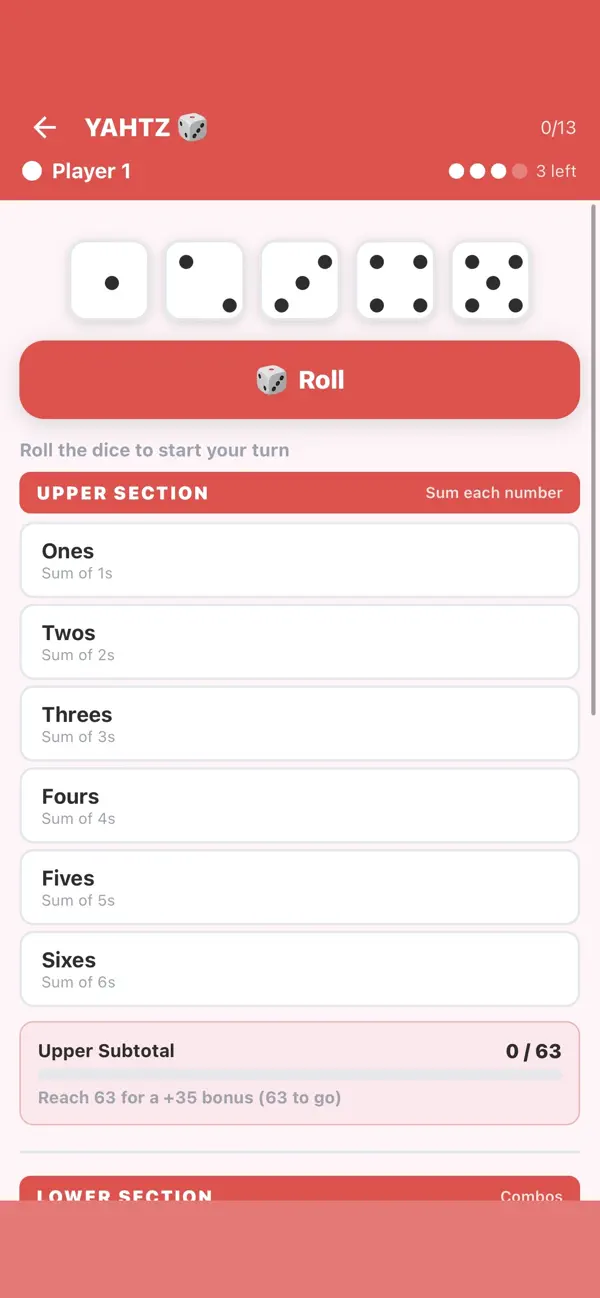Tap the Roll button
This screenshot has height=1298, width=600.
pyautogui.click(x=300, y=380)
